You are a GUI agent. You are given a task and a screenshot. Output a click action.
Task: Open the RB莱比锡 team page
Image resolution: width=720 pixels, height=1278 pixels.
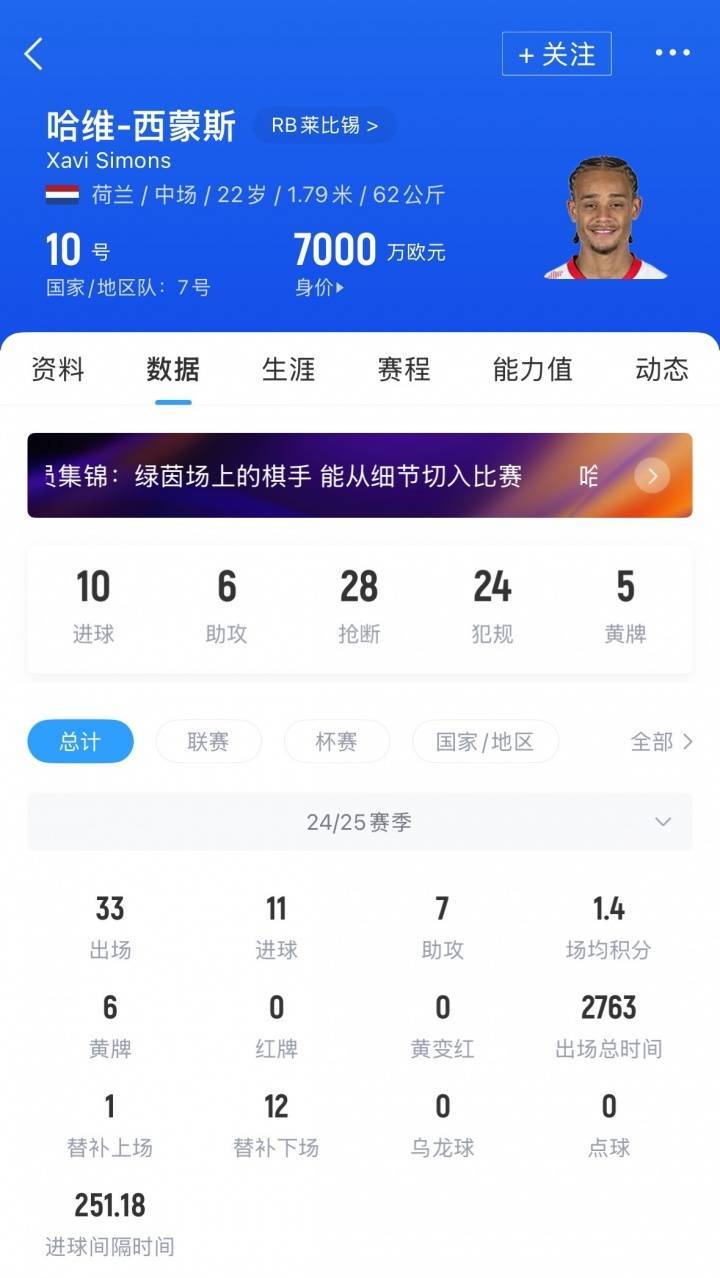(325, 126)
